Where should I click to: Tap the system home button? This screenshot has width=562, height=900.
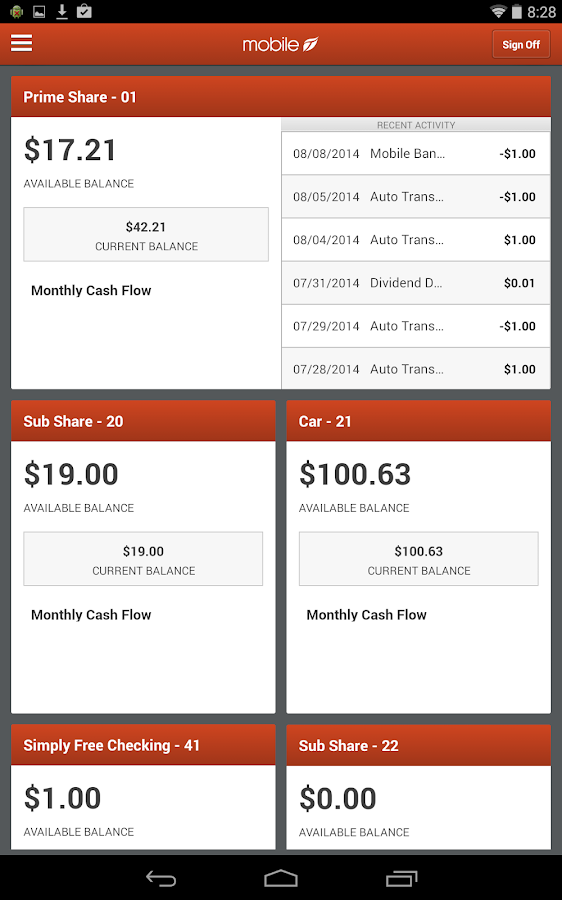pos(281,878)
